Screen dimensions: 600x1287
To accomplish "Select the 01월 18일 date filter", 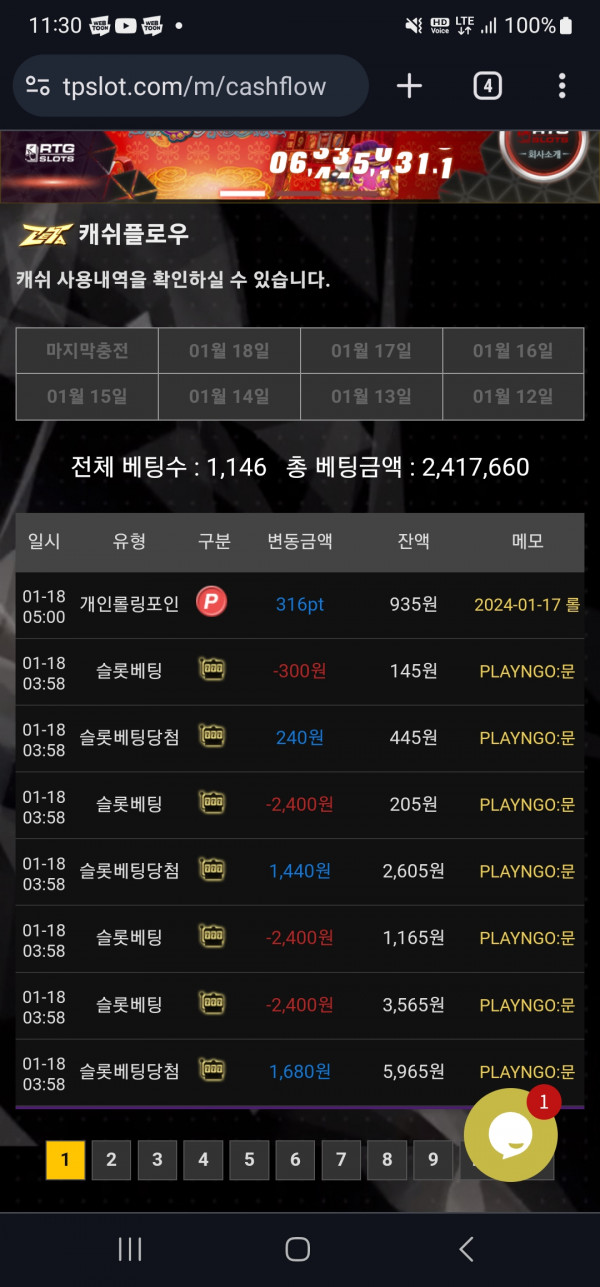I will [x=229, y=351].
